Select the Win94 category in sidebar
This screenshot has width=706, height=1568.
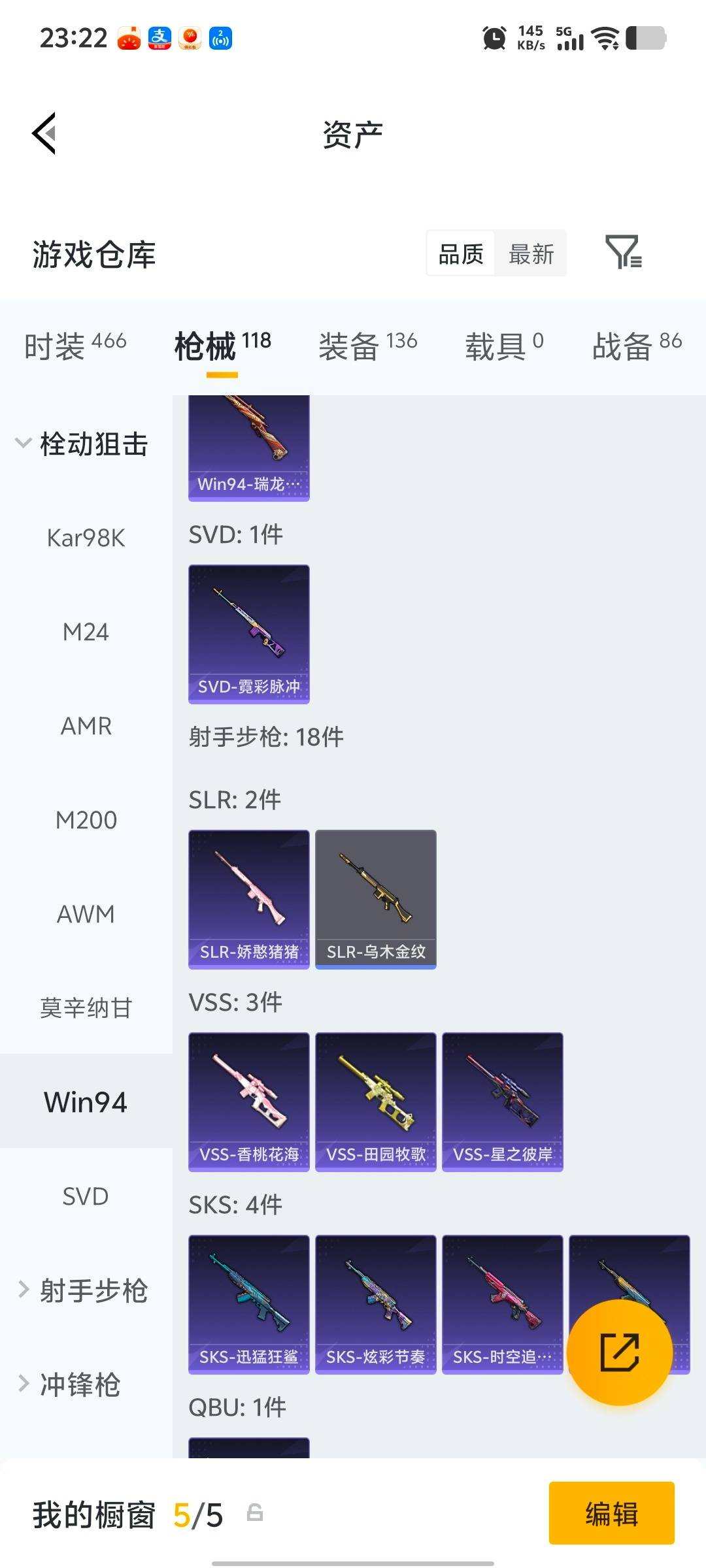(85, 1102)
